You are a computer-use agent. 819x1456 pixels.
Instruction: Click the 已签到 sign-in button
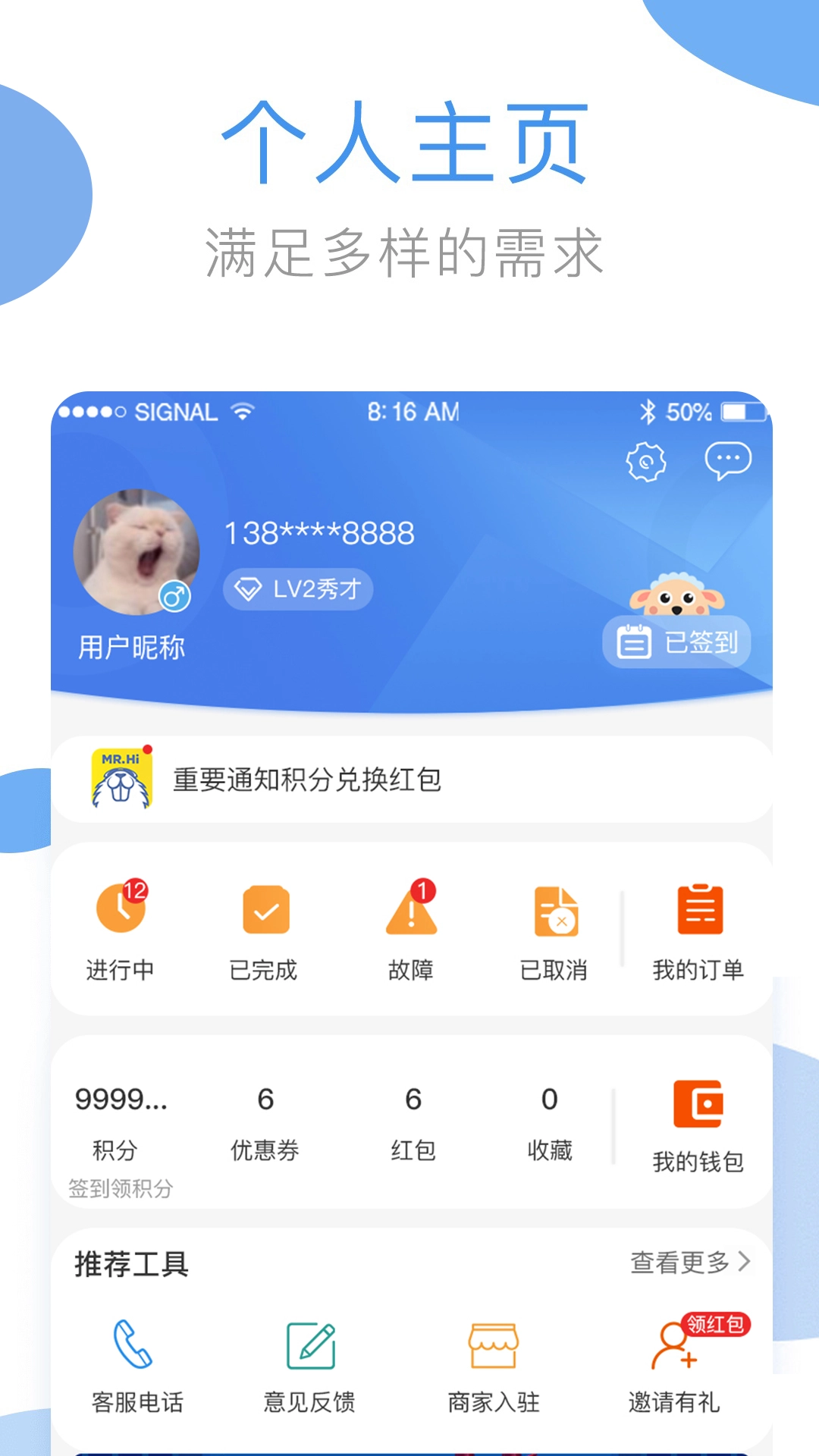pos(679,641)
